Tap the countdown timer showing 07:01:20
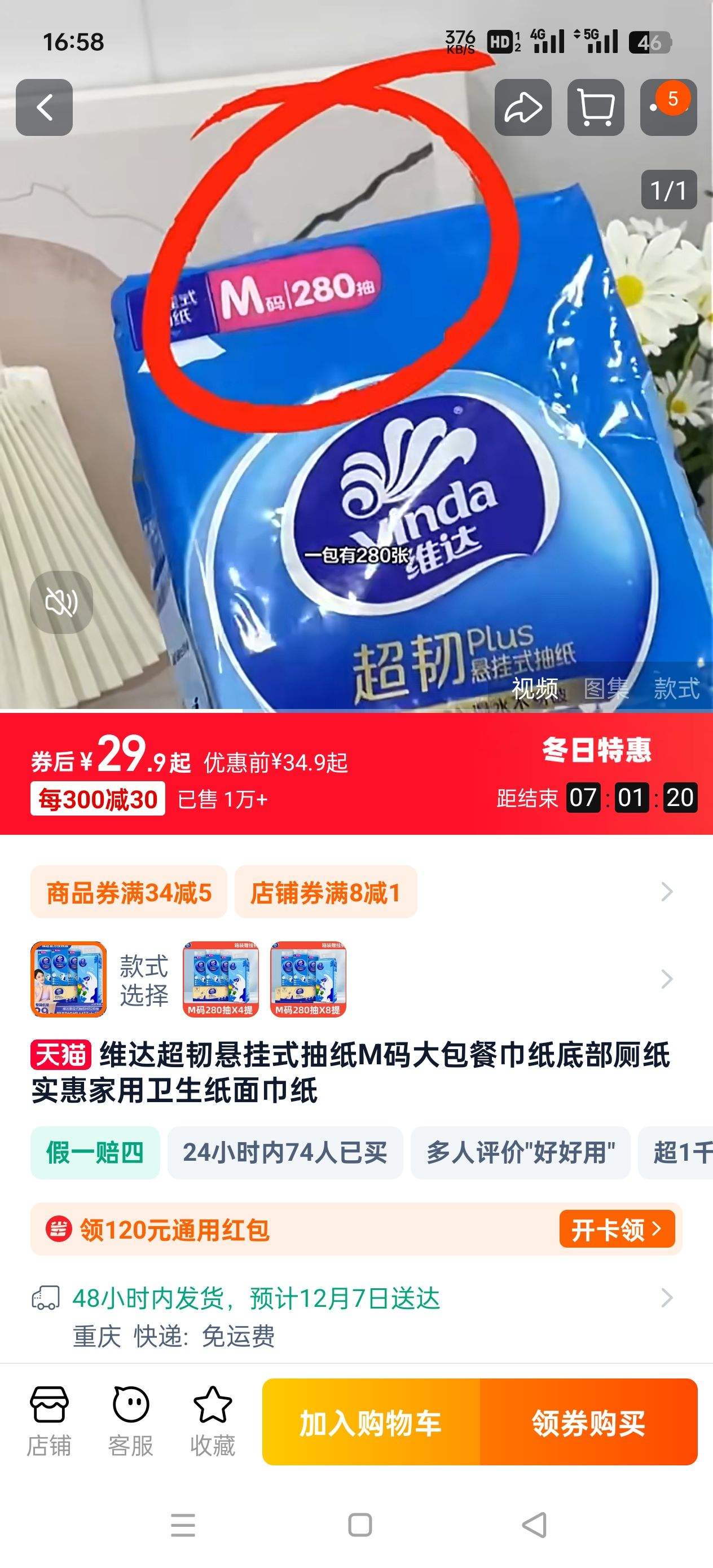 coord(627,798)
